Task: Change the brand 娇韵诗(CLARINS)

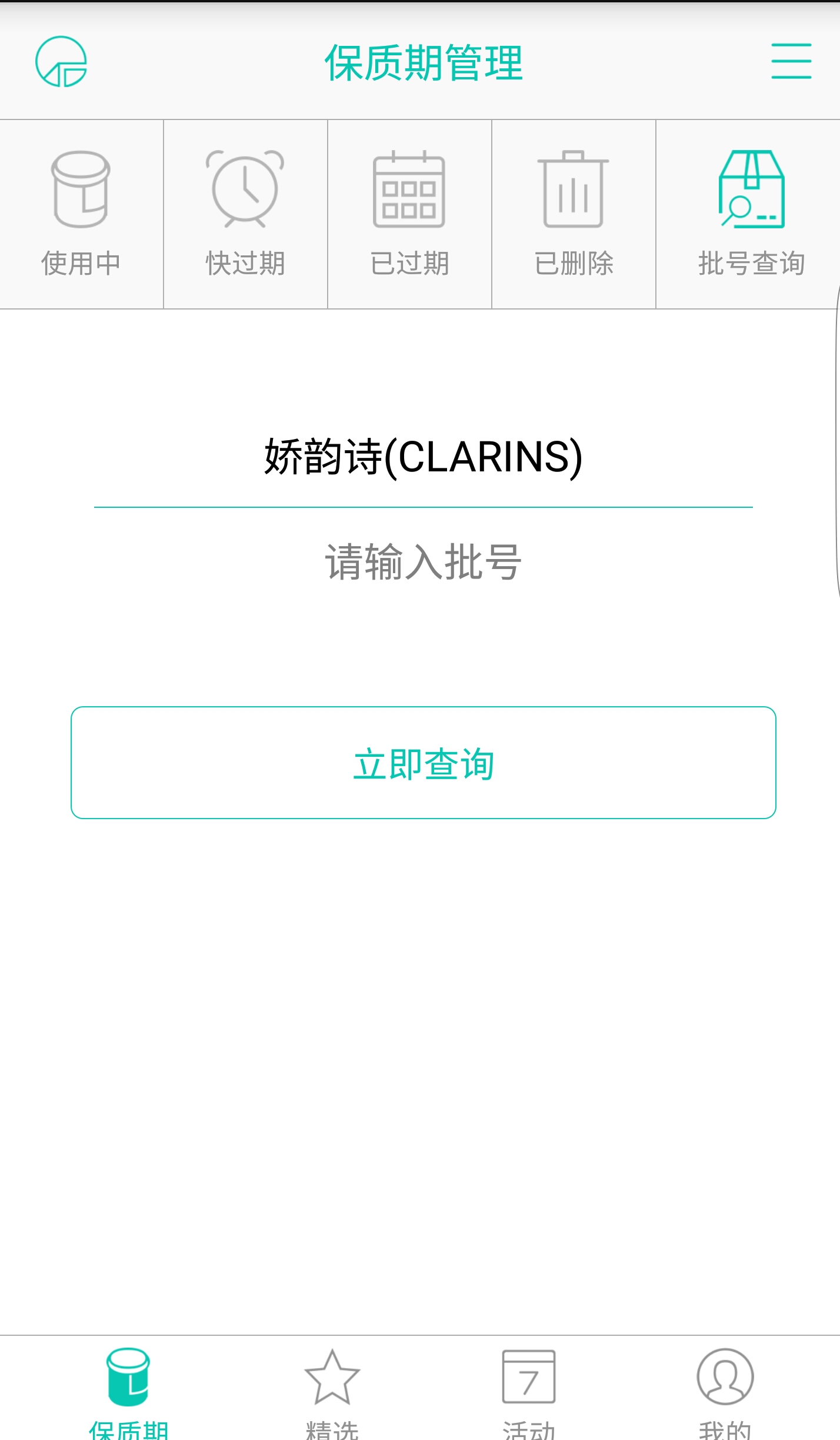Action: (x=423, y=457)
